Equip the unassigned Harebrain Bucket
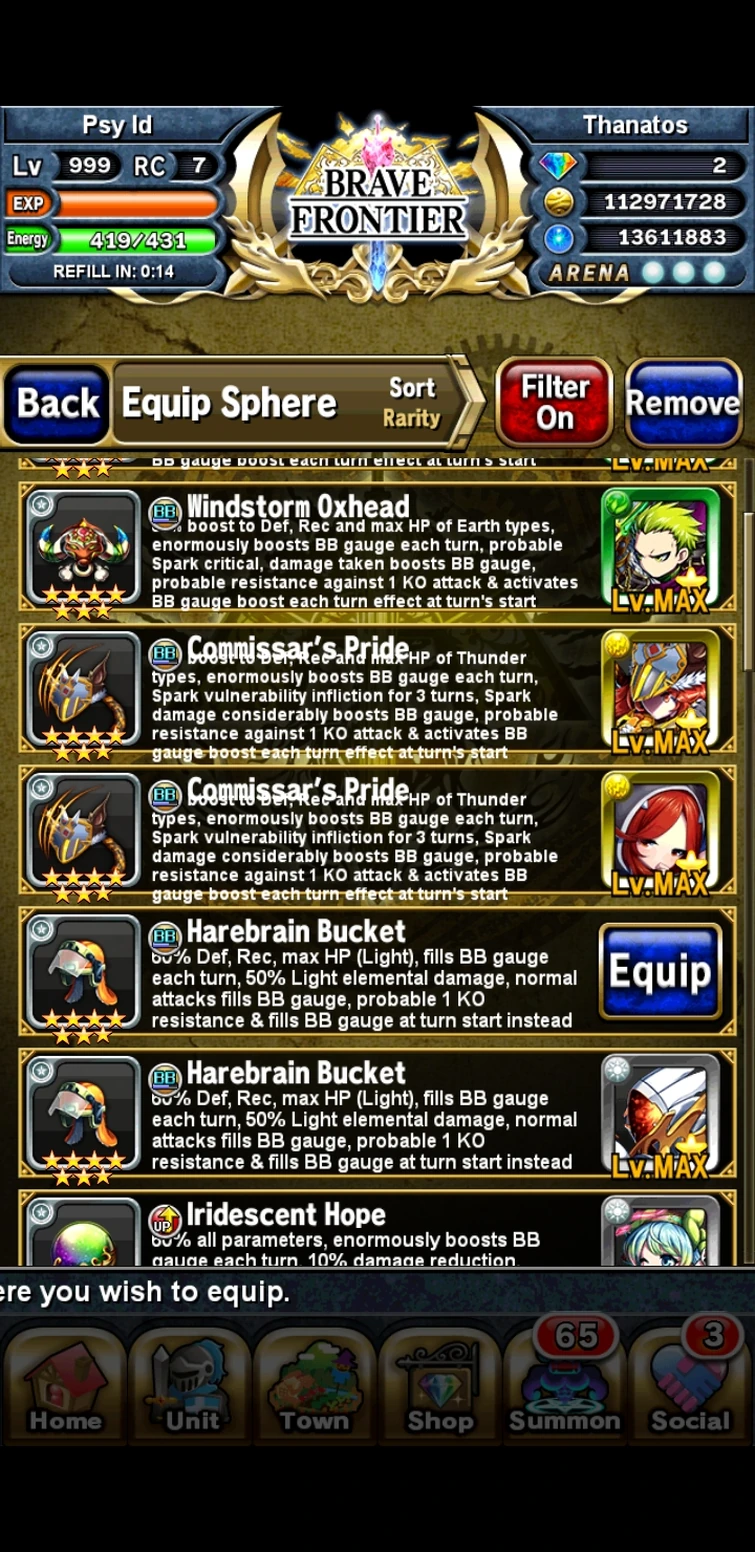Image resolution: width=755 pixels, height=1552 pixels. coord(660,971)
